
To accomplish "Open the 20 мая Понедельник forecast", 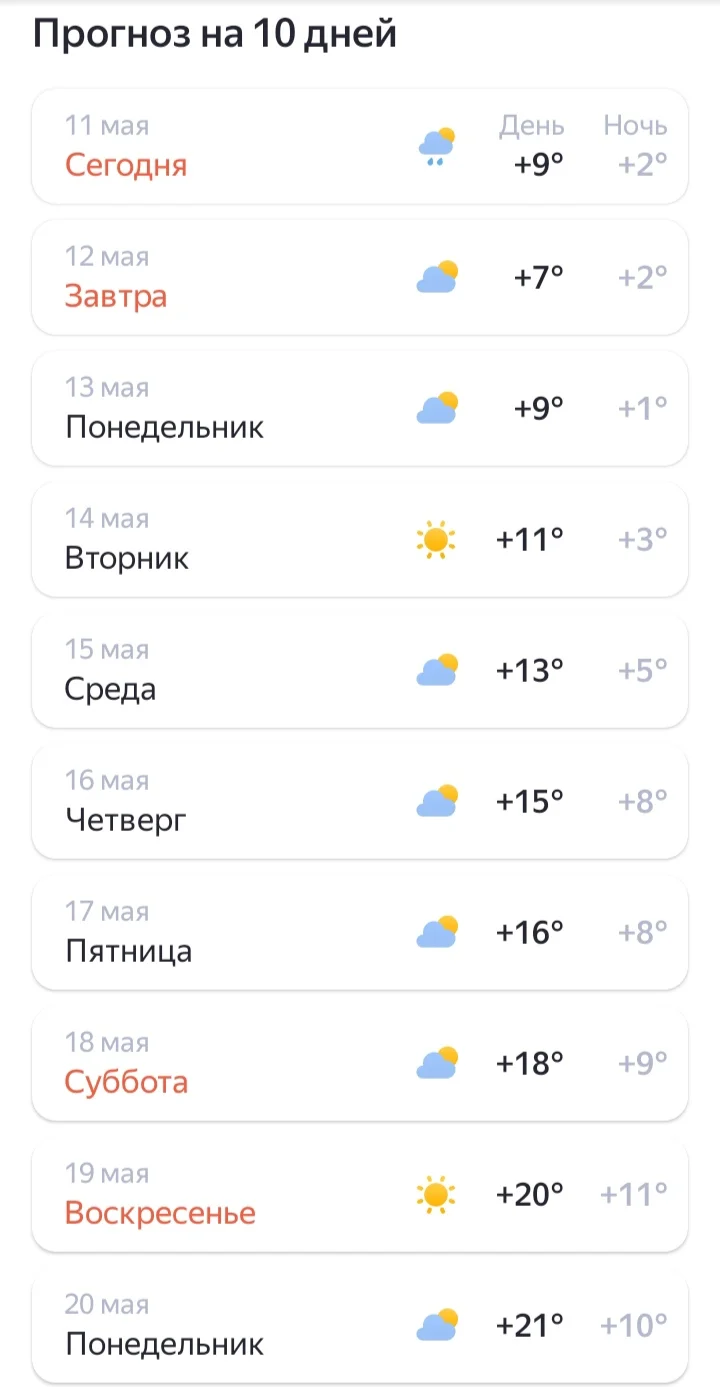I will point(360,1325).
